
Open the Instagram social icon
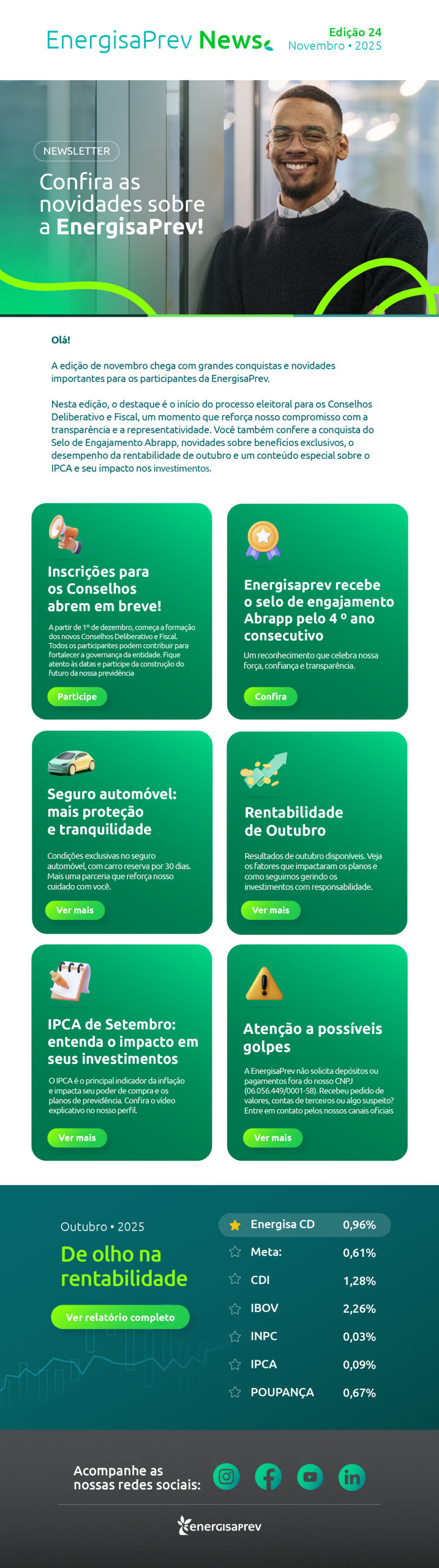pos(227,1477)
